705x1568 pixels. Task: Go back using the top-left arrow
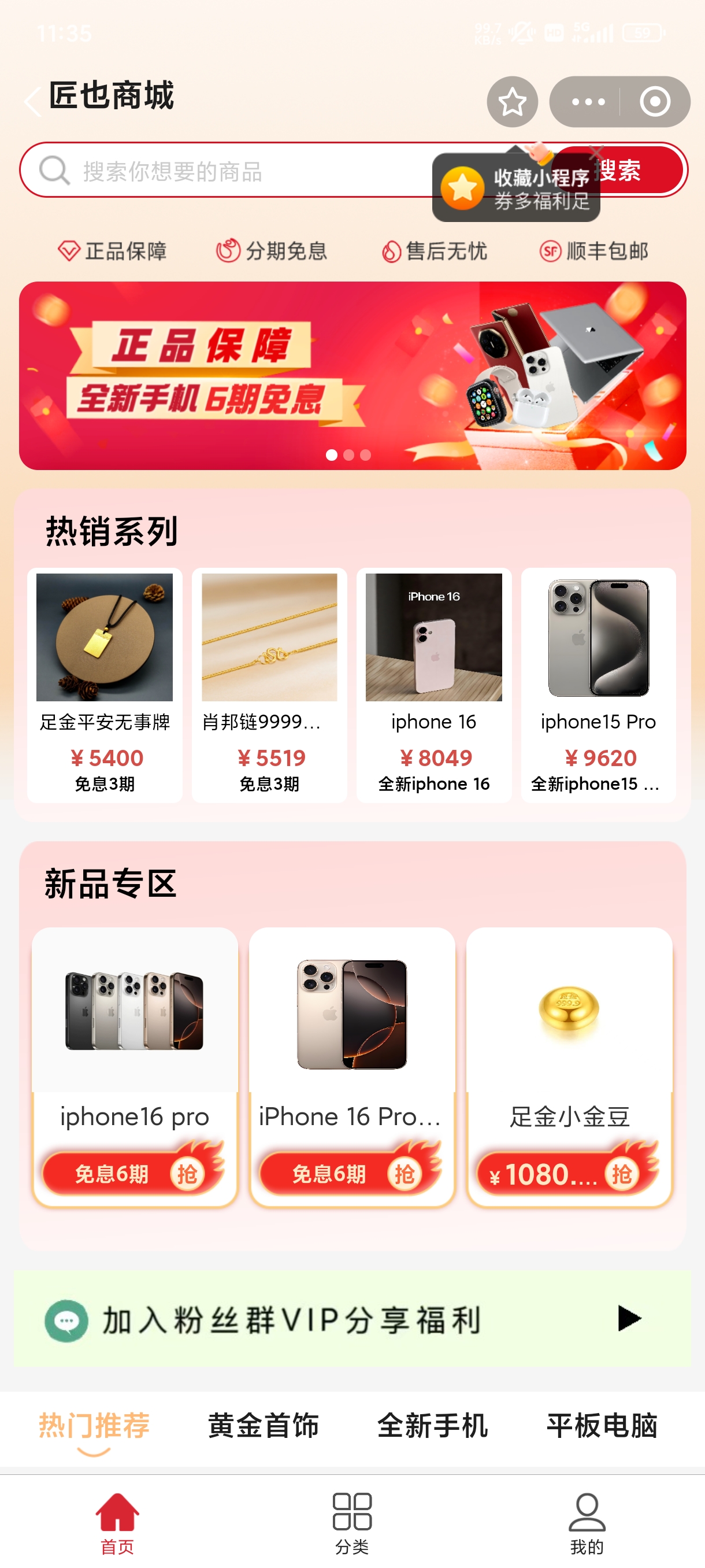33,101
